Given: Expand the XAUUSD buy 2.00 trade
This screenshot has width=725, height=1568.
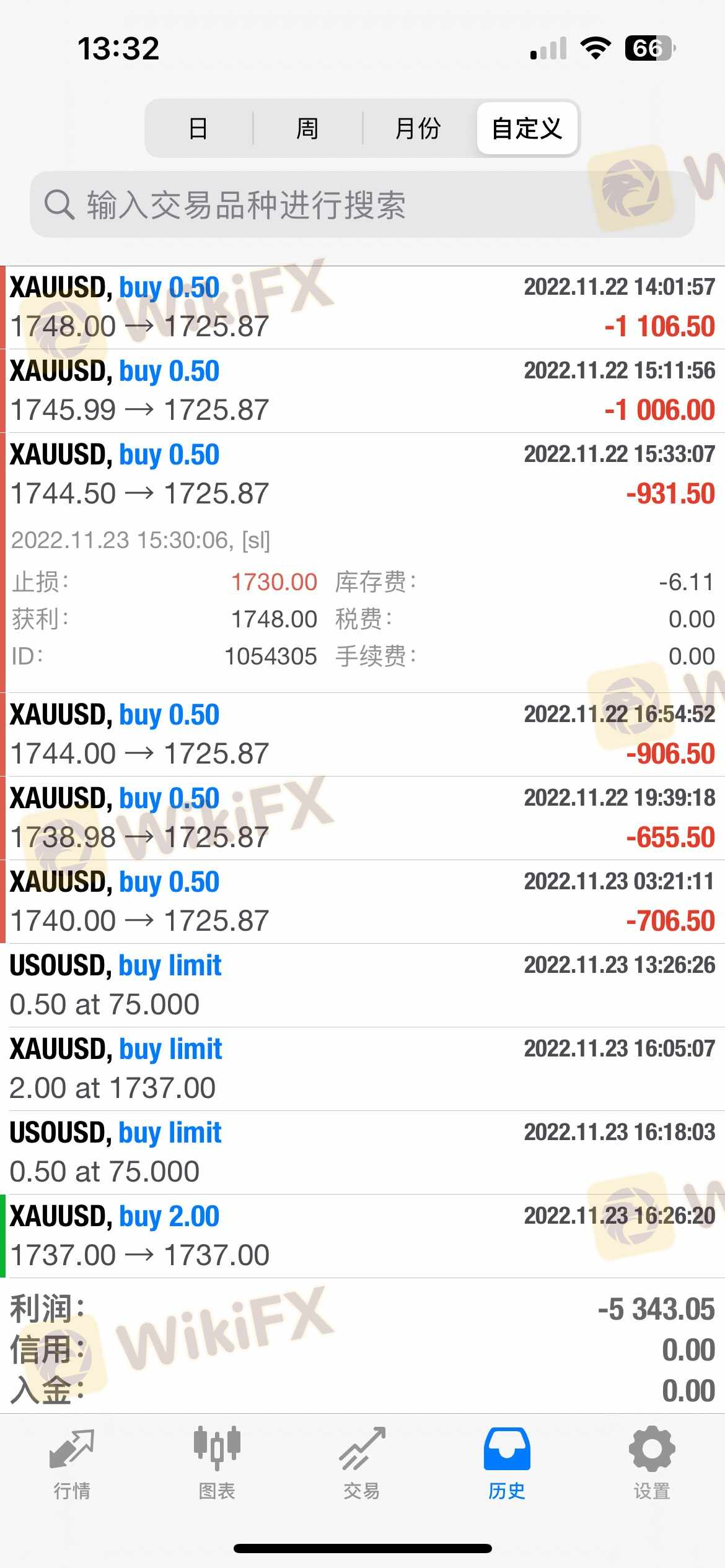Looking at the screenshot, I should 362,1236.
